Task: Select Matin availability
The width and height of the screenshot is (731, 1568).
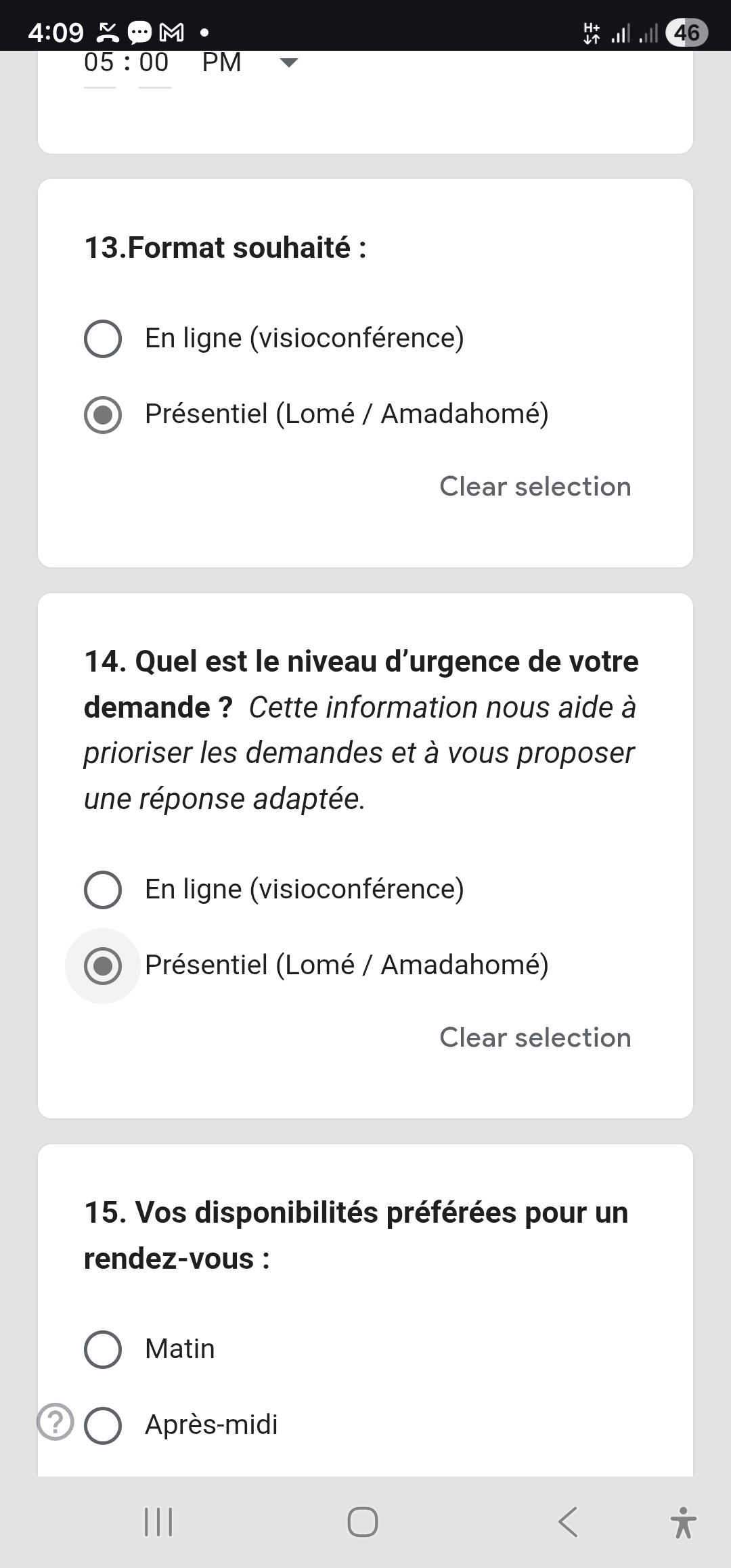Action: (x=103, y=1349)
